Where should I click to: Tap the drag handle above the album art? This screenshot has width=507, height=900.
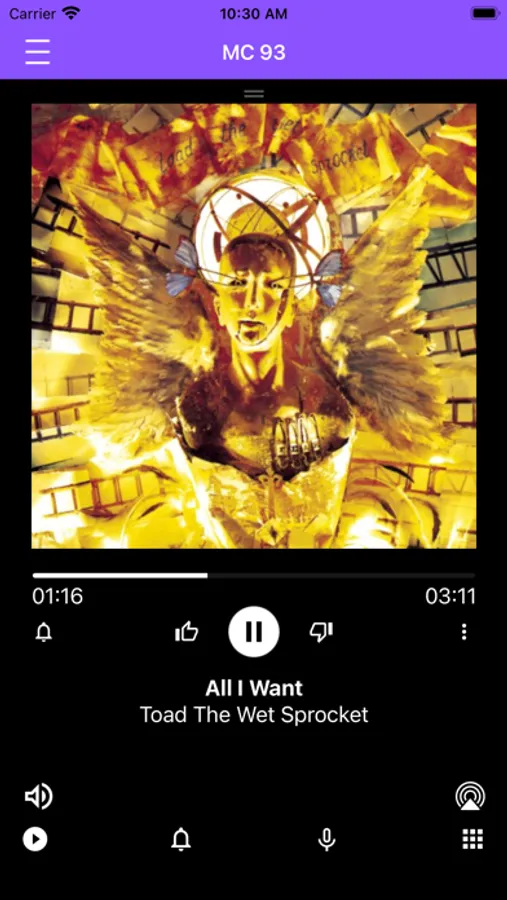(254, 94)
